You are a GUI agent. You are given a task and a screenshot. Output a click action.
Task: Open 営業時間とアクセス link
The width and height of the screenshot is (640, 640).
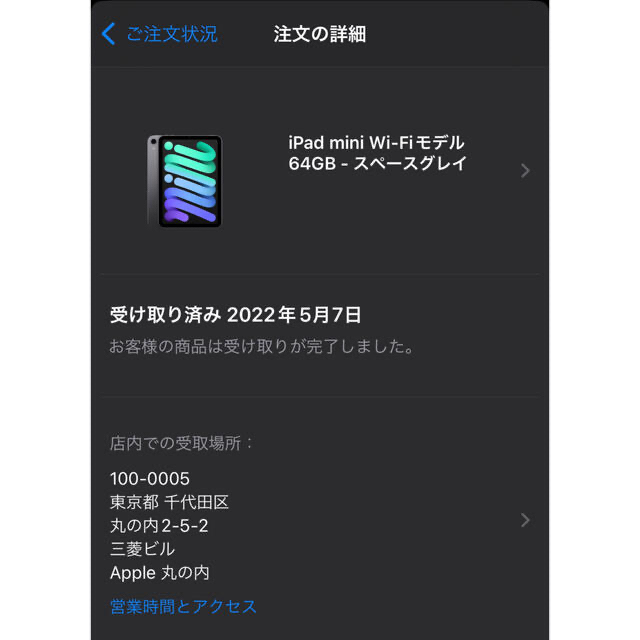(x=183, y=606)
